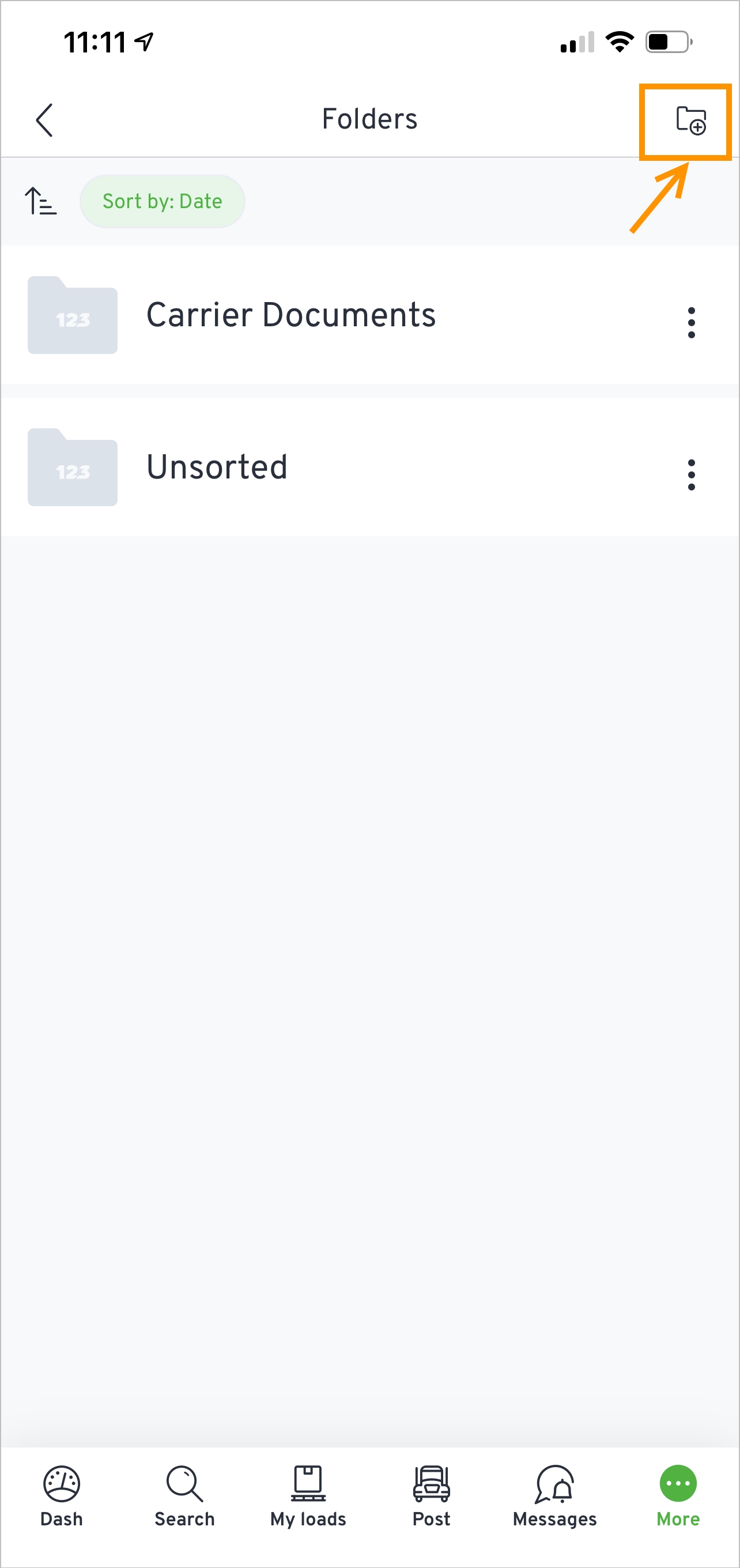The image size is (740, 1568).
Task: Create a new folder
Action: (690, 120)
